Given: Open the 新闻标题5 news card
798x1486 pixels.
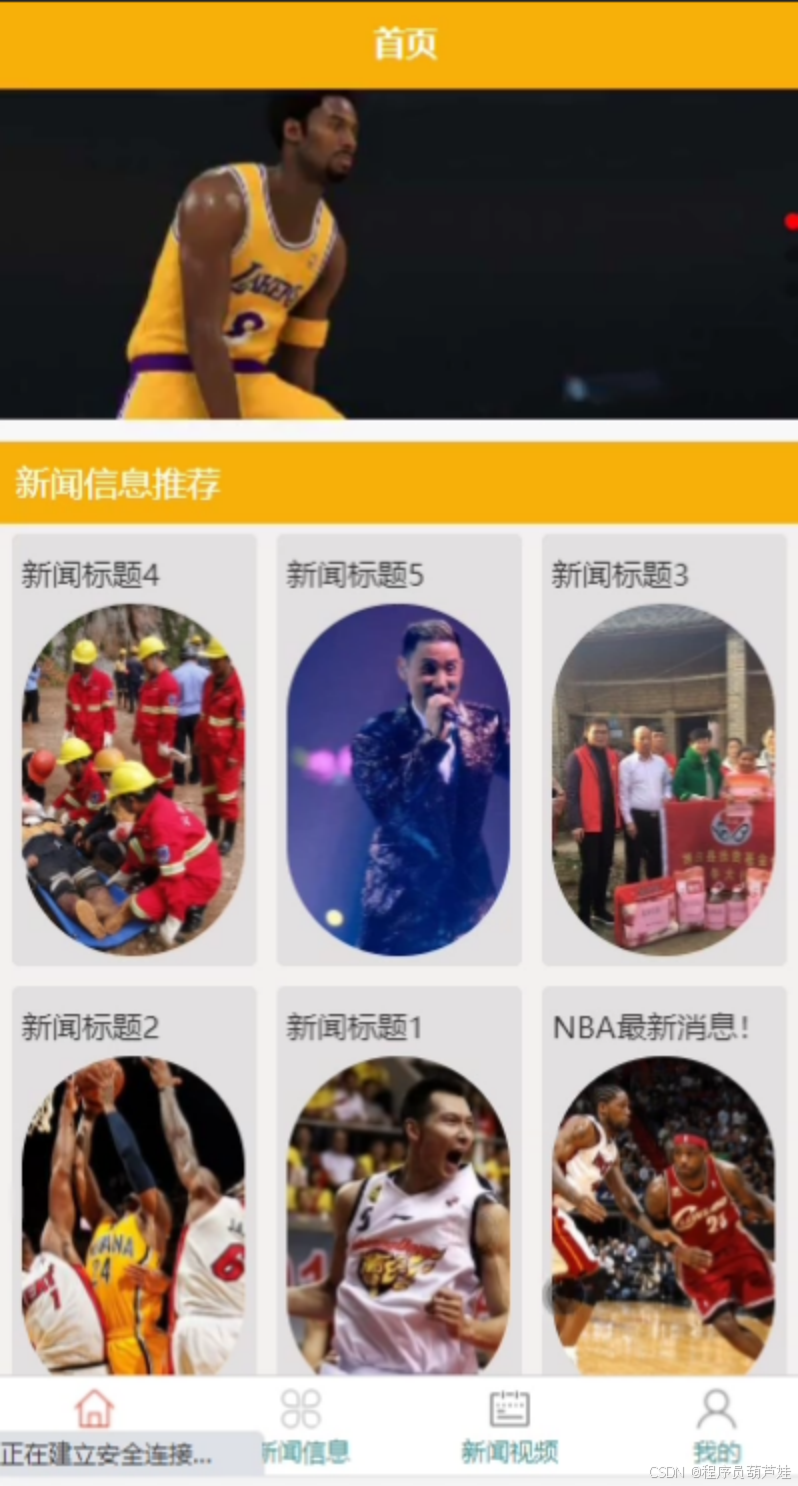Looking at the screenshot, I should 399,749.
